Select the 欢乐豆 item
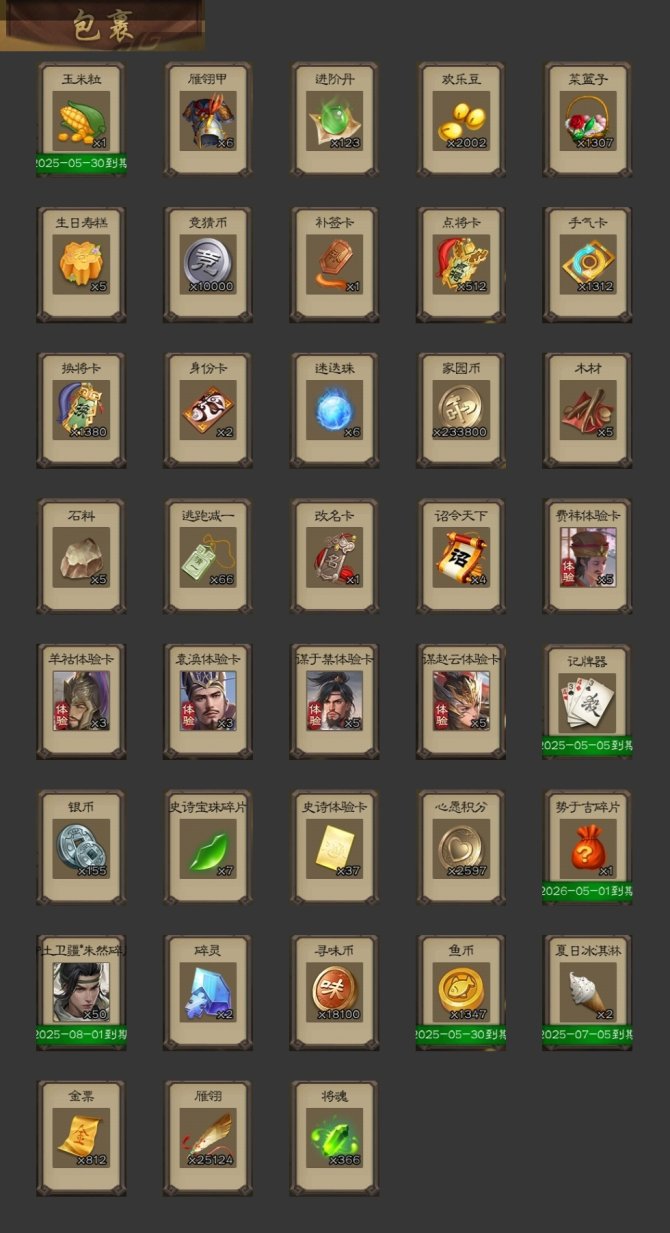Image resolution: width=670 pixels, height=1233 pixels. [x=461, y=120]
